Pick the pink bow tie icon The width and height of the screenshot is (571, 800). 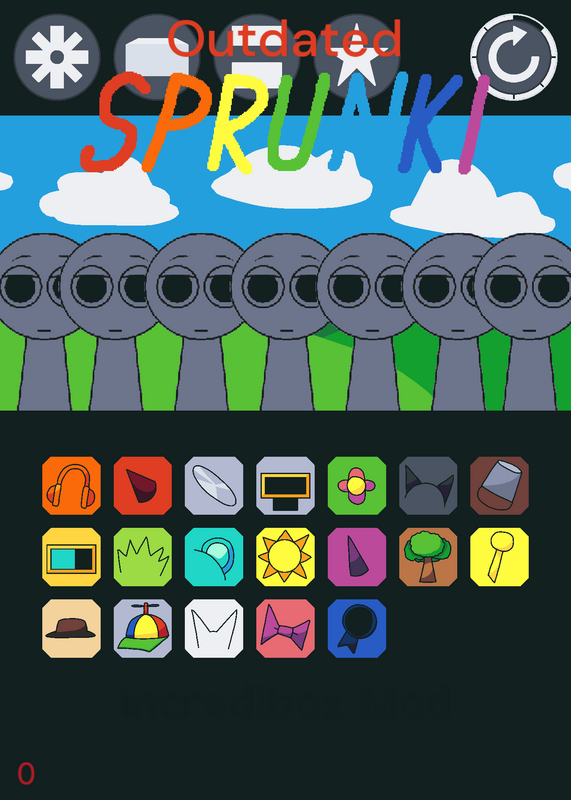(285, 629)
